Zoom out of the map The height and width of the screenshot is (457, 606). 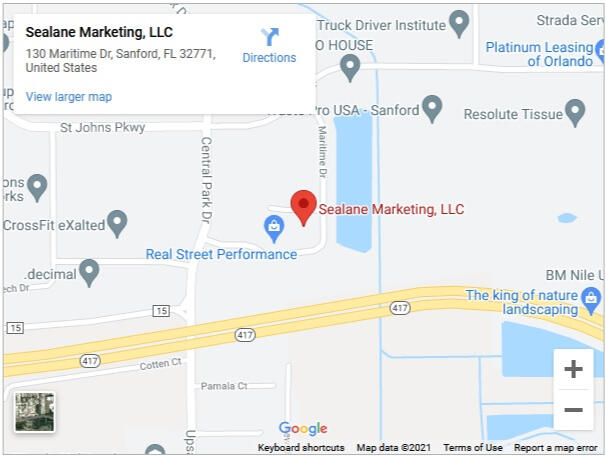coord(573,410)
